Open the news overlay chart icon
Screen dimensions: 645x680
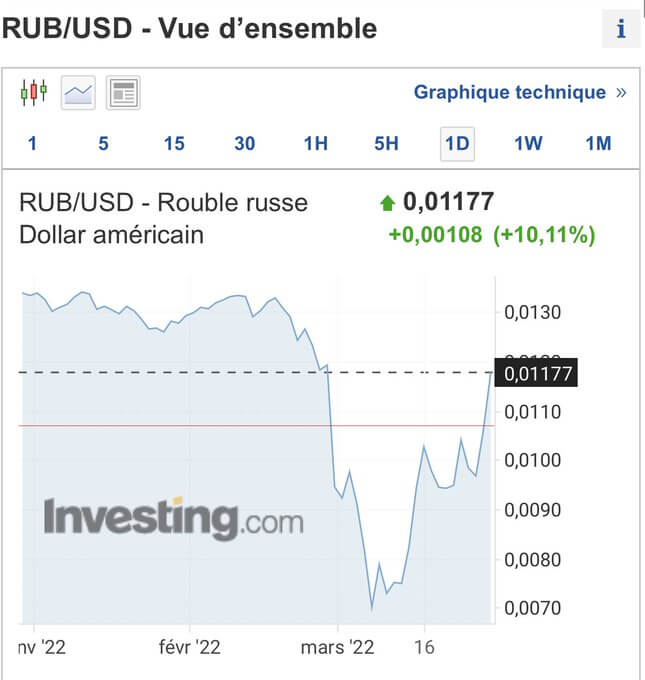click(x=123, y=93)
